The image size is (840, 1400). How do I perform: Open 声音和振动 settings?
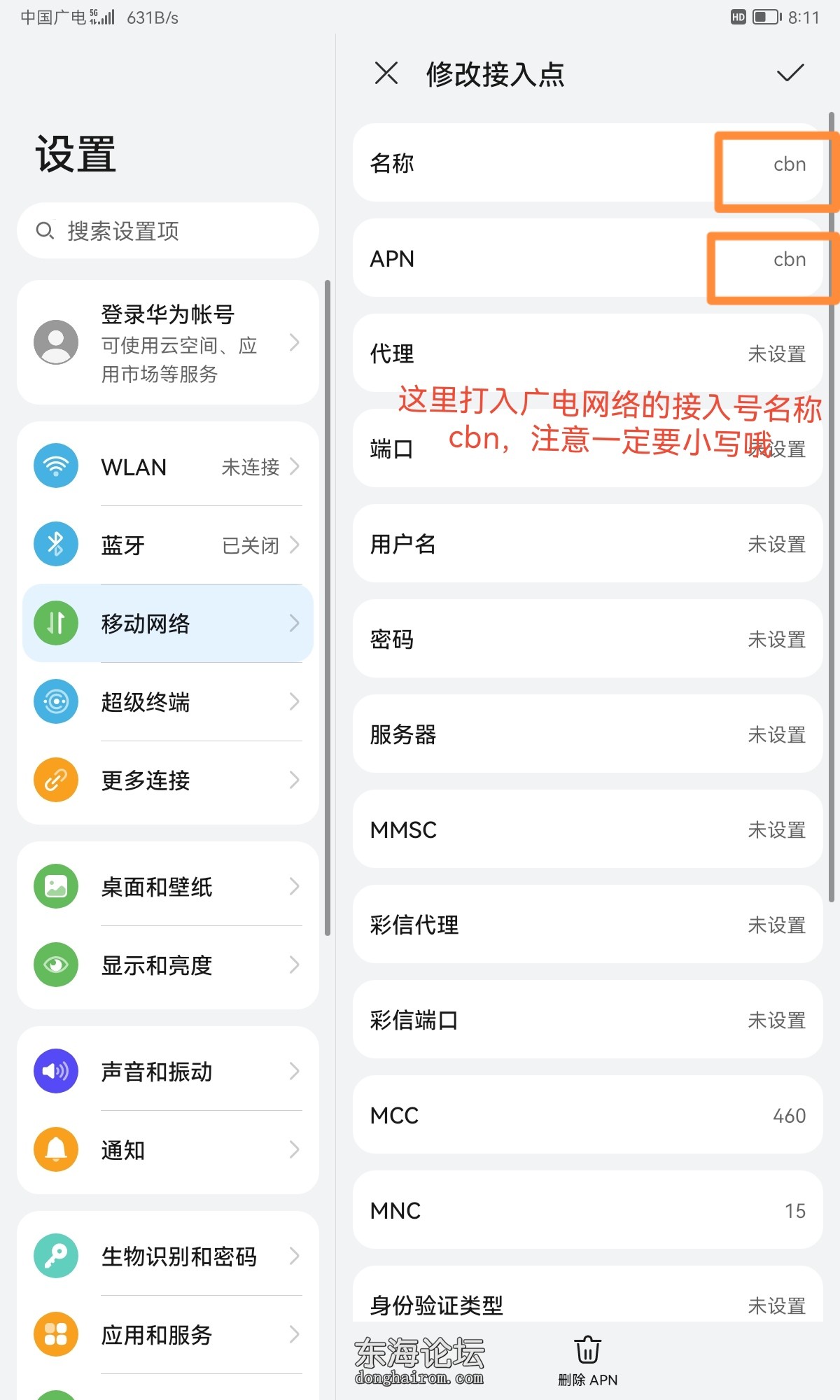click(x=168, y=1071)
